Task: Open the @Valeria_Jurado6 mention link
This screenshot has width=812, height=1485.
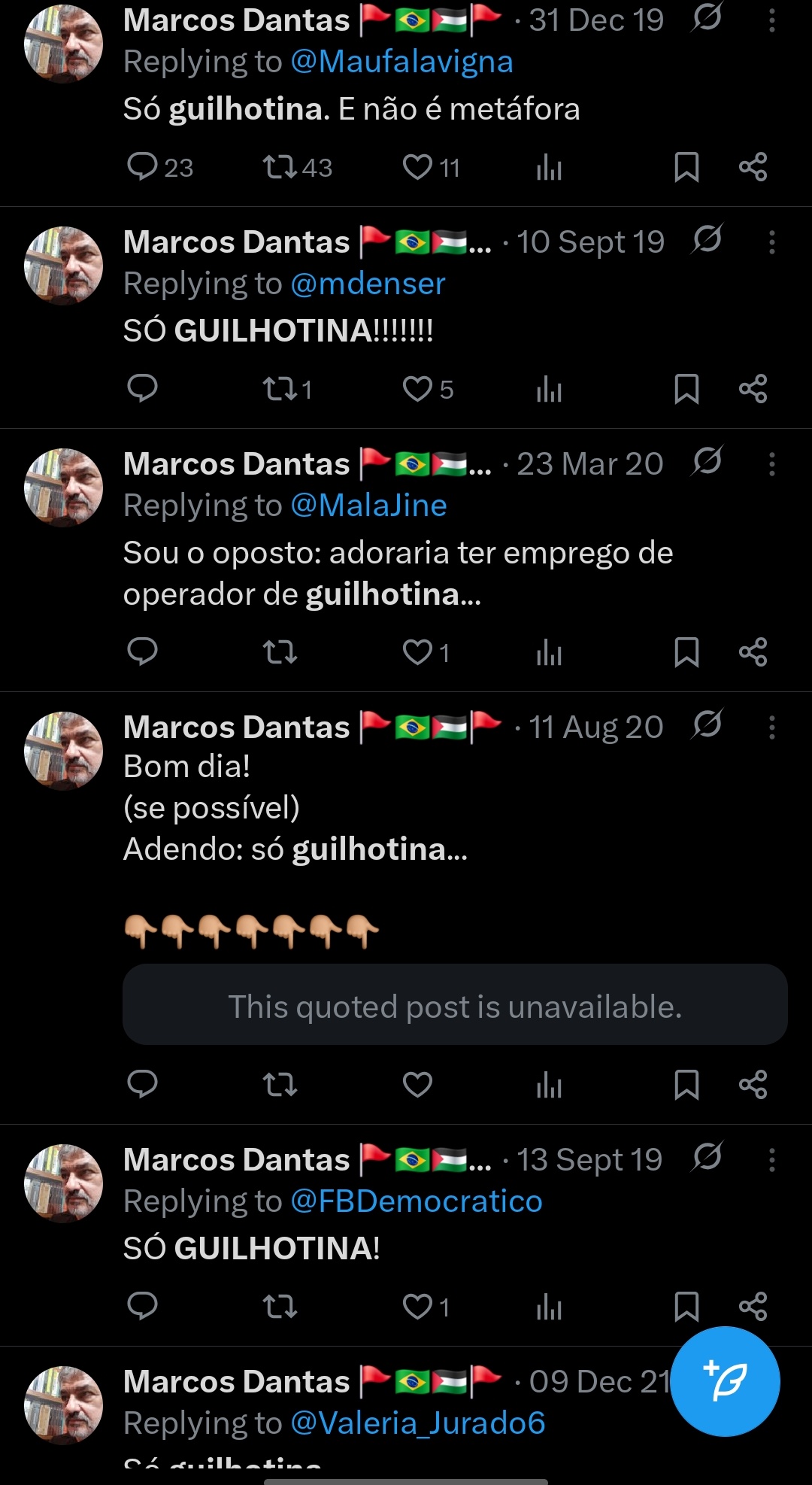Action: coord(417,1423)
